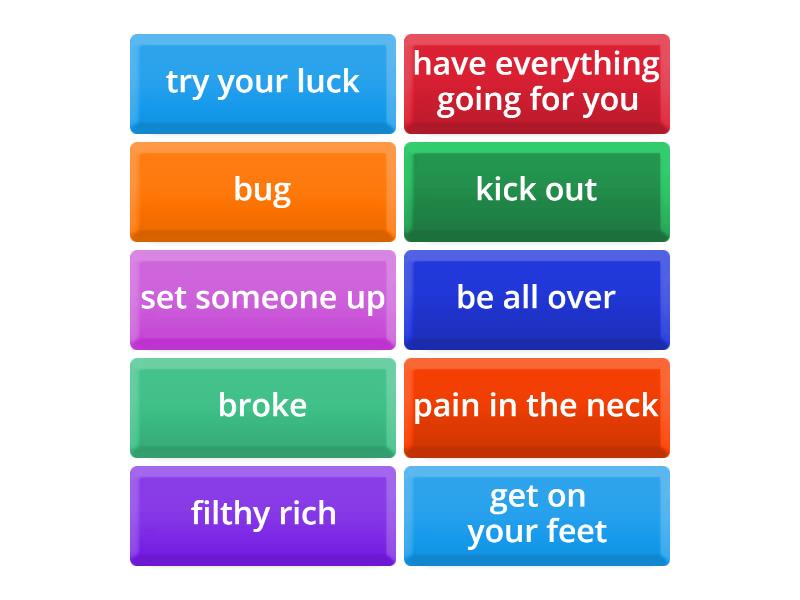Open the 'pain in the neck' tile

pos(536,407)
